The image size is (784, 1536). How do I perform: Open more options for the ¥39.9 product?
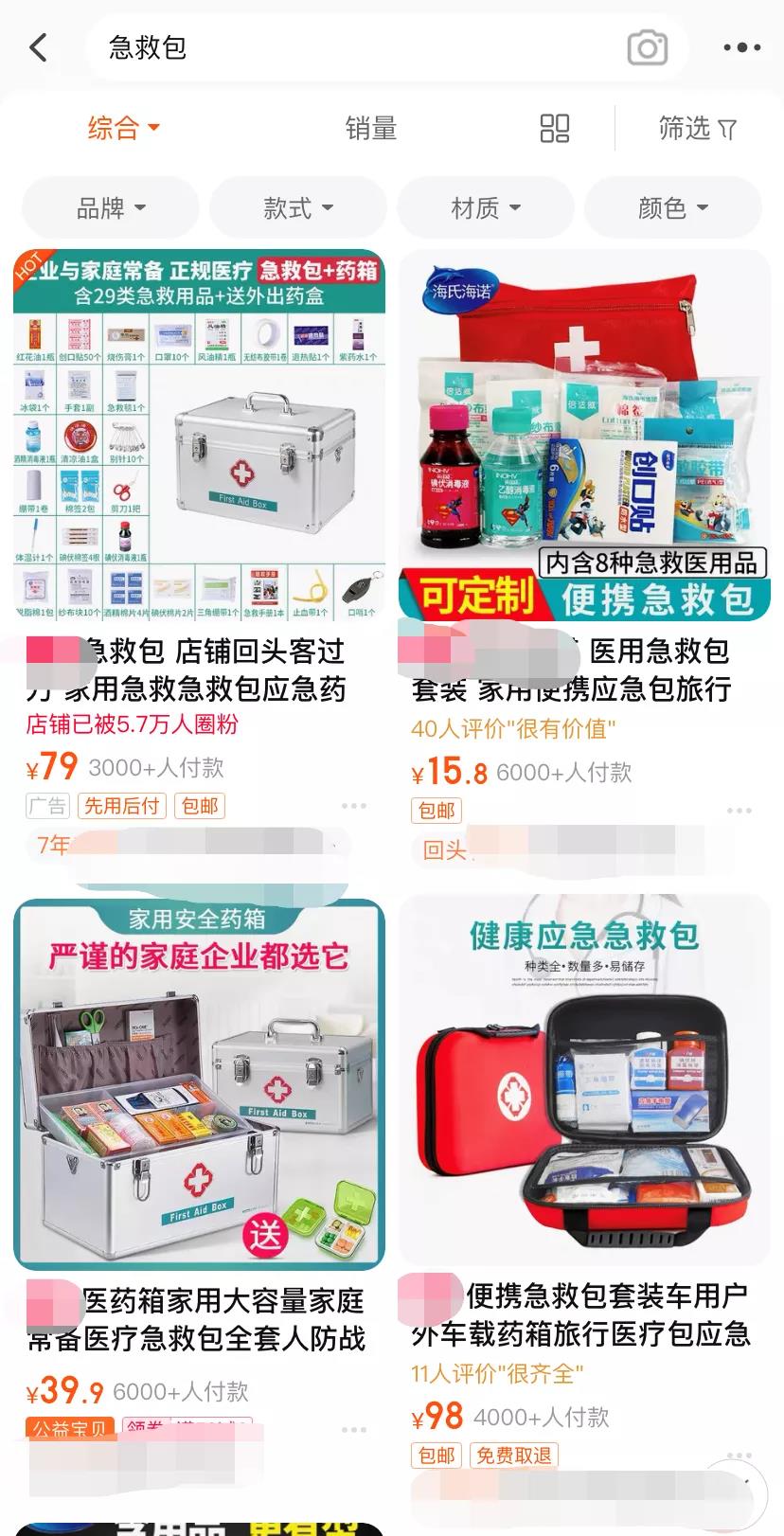(354, 1429)
